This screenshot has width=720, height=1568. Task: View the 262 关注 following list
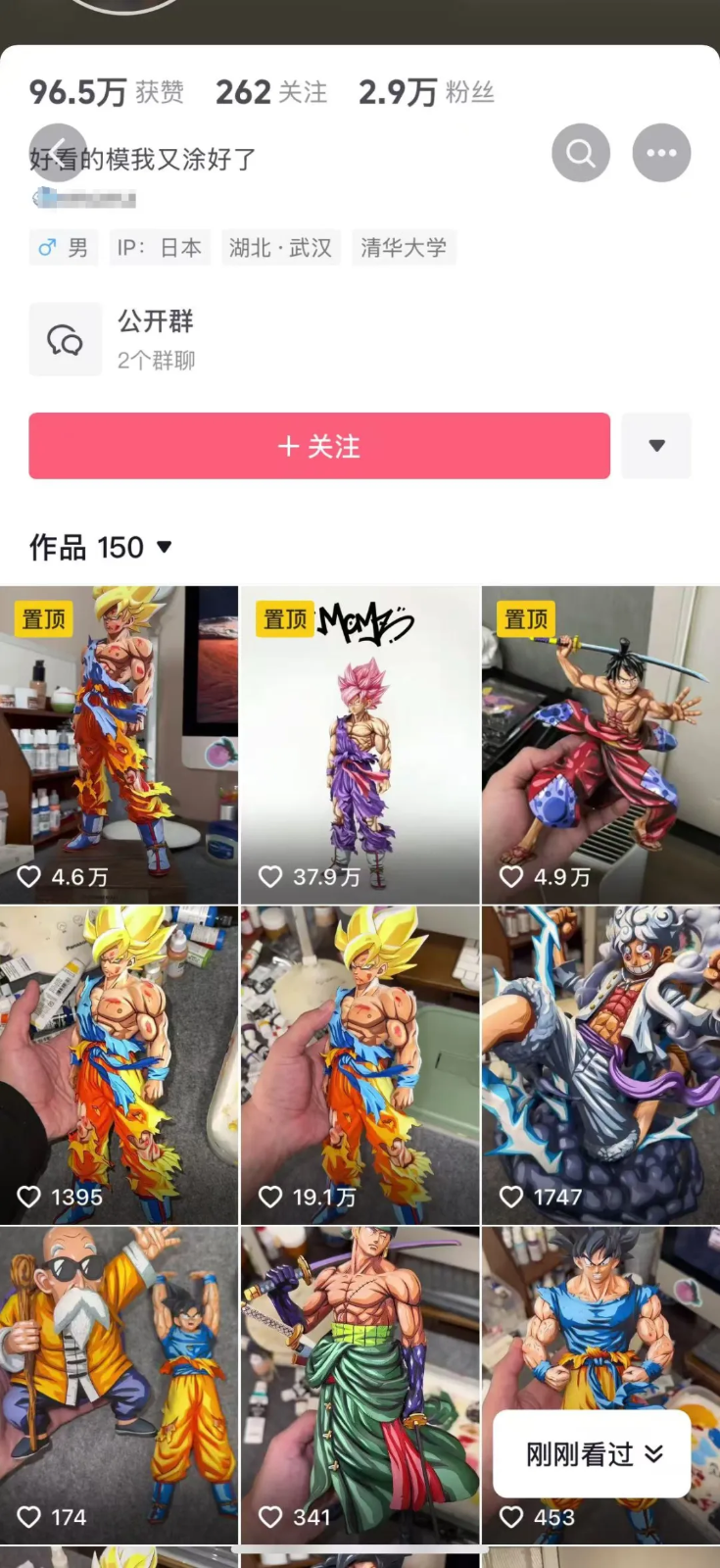click(271, 92)
